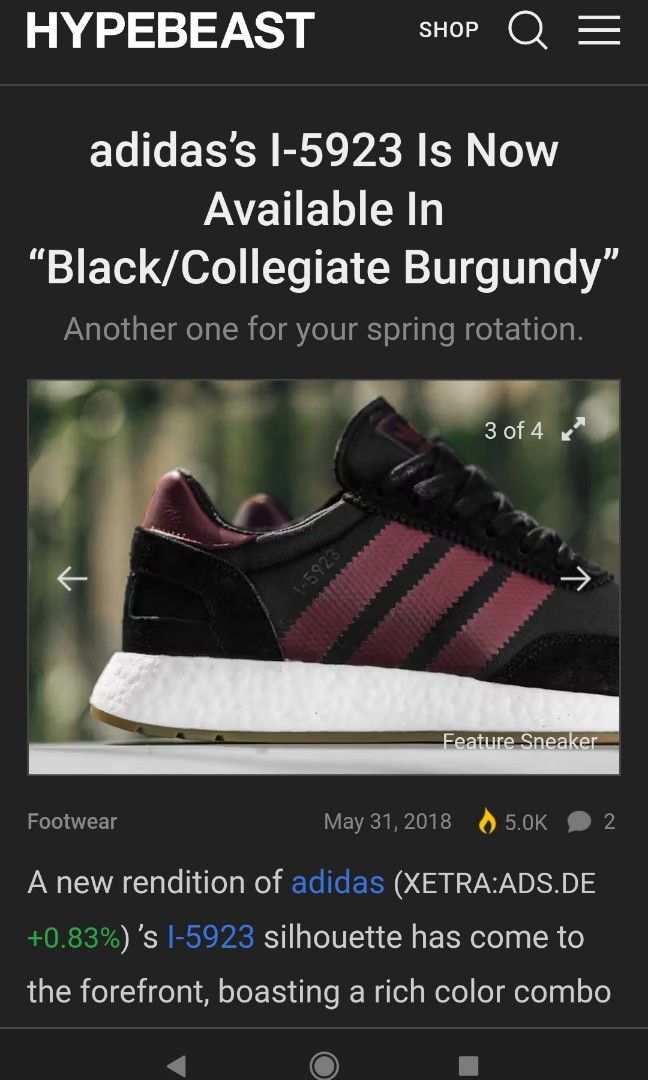Image resolution: width=648 pixels, height=1080 pixels.
Task: Tap the system home button
Action: (x=324, y=1065)
